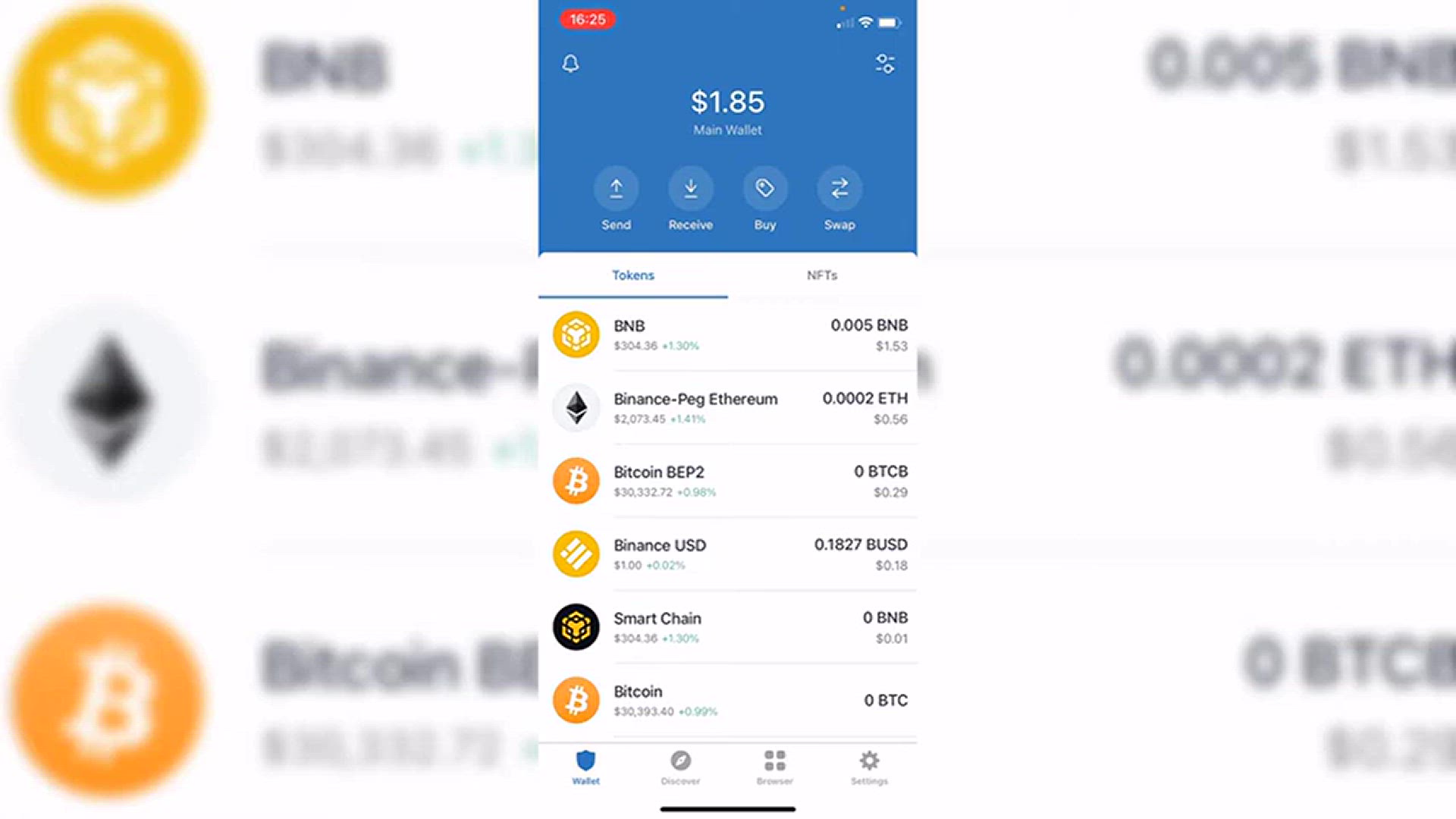1456x819 pixels.
Task: Select the Wallet tab
Action: [x=585, y=766]
